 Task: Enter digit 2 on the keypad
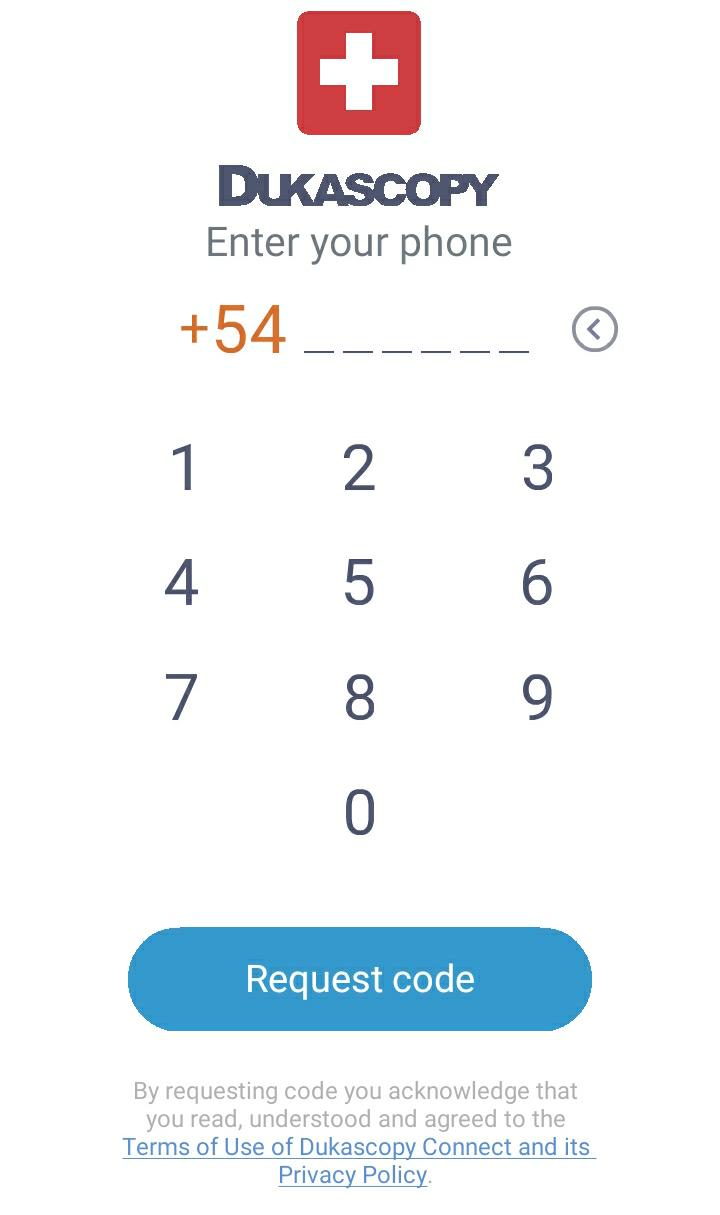(359, 468)
